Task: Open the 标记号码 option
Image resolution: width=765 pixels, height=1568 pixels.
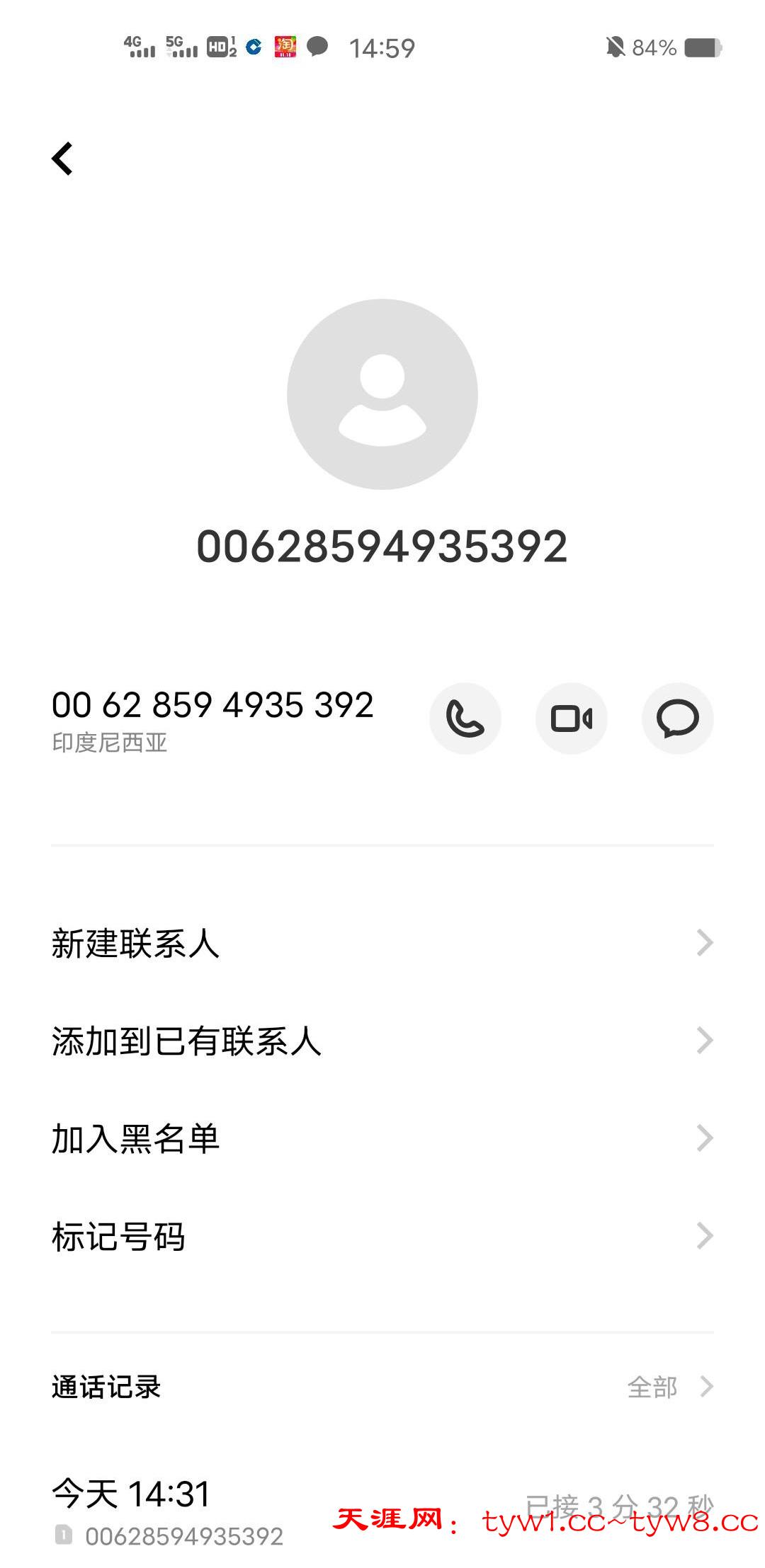Action: point(382,1236)
